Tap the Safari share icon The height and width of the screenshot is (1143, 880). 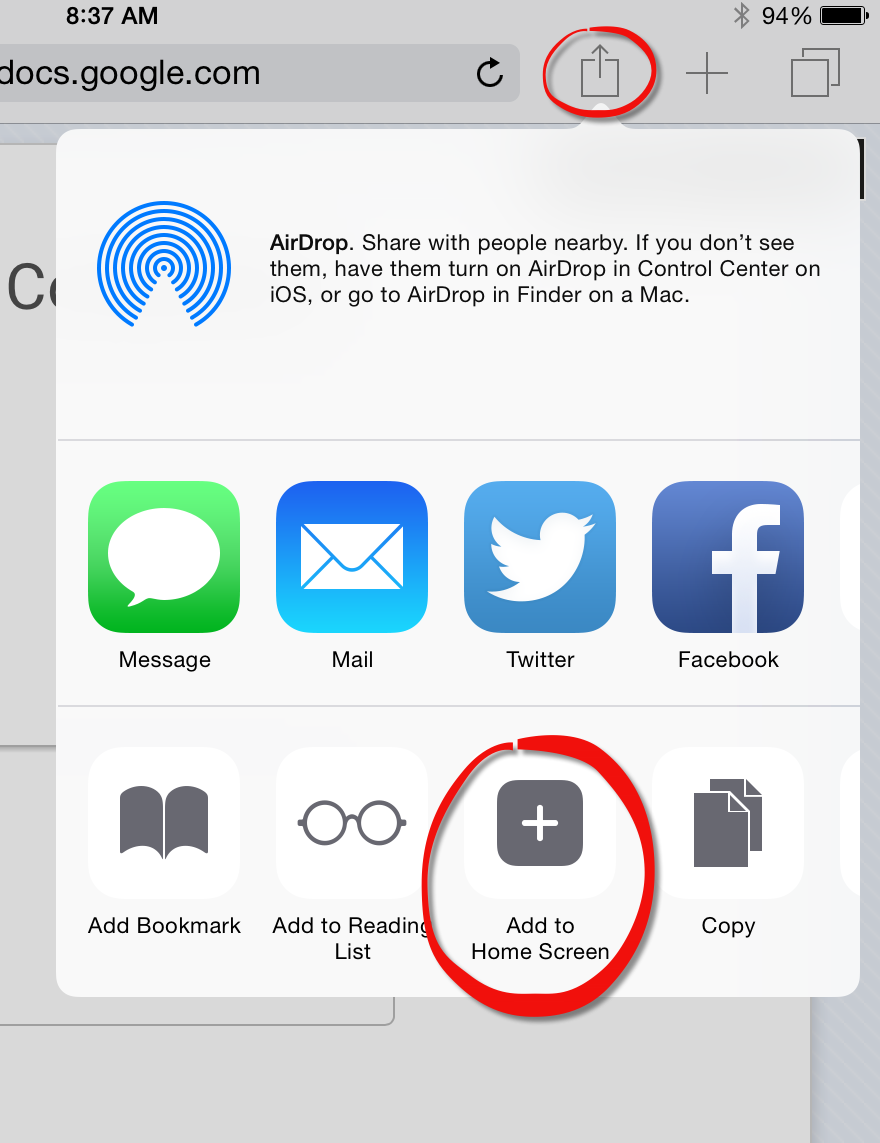coord(600,72)
